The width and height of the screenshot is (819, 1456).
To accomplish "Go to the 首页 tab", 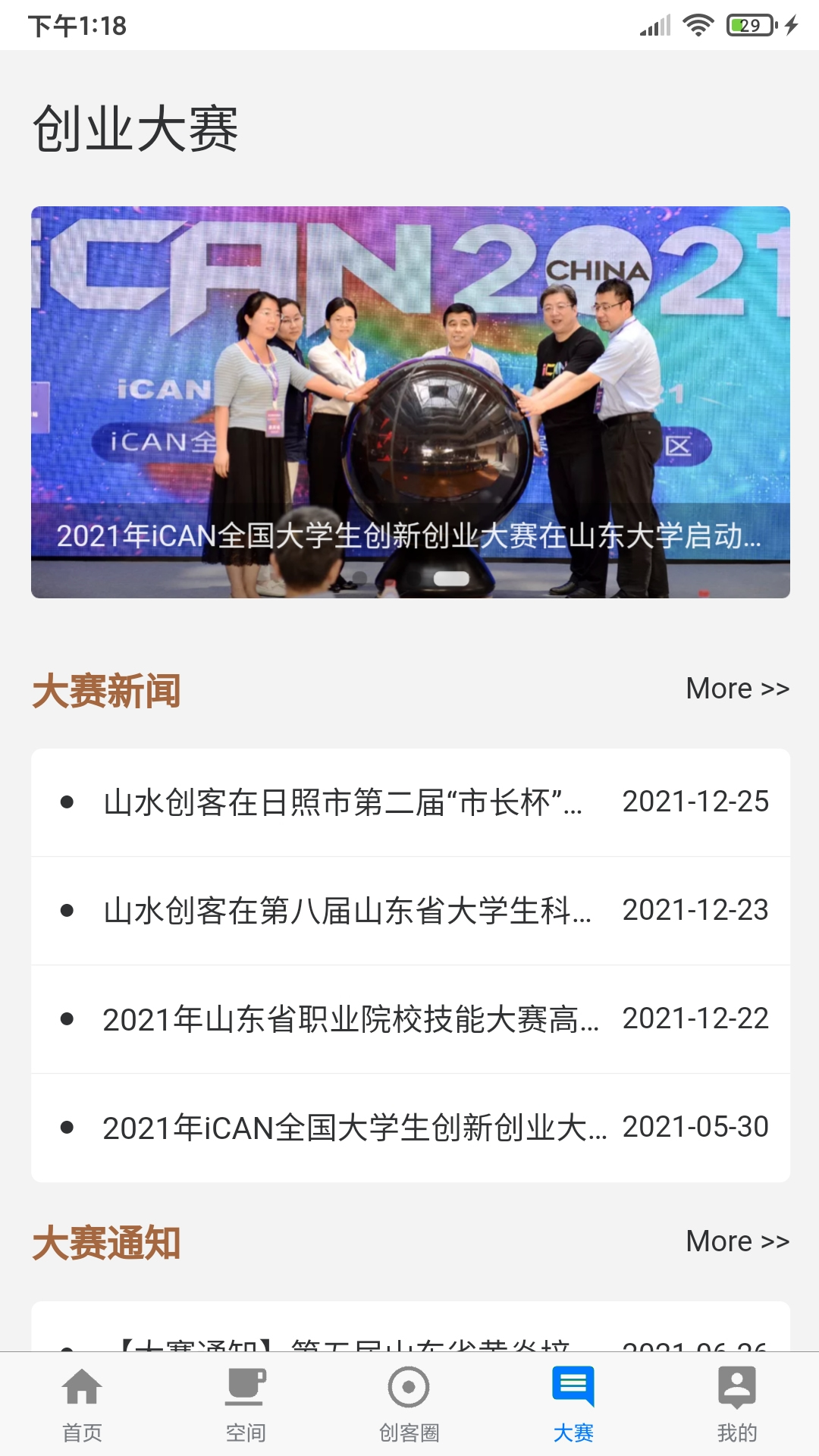I will pyautogui.click(x=82, y=1403).
